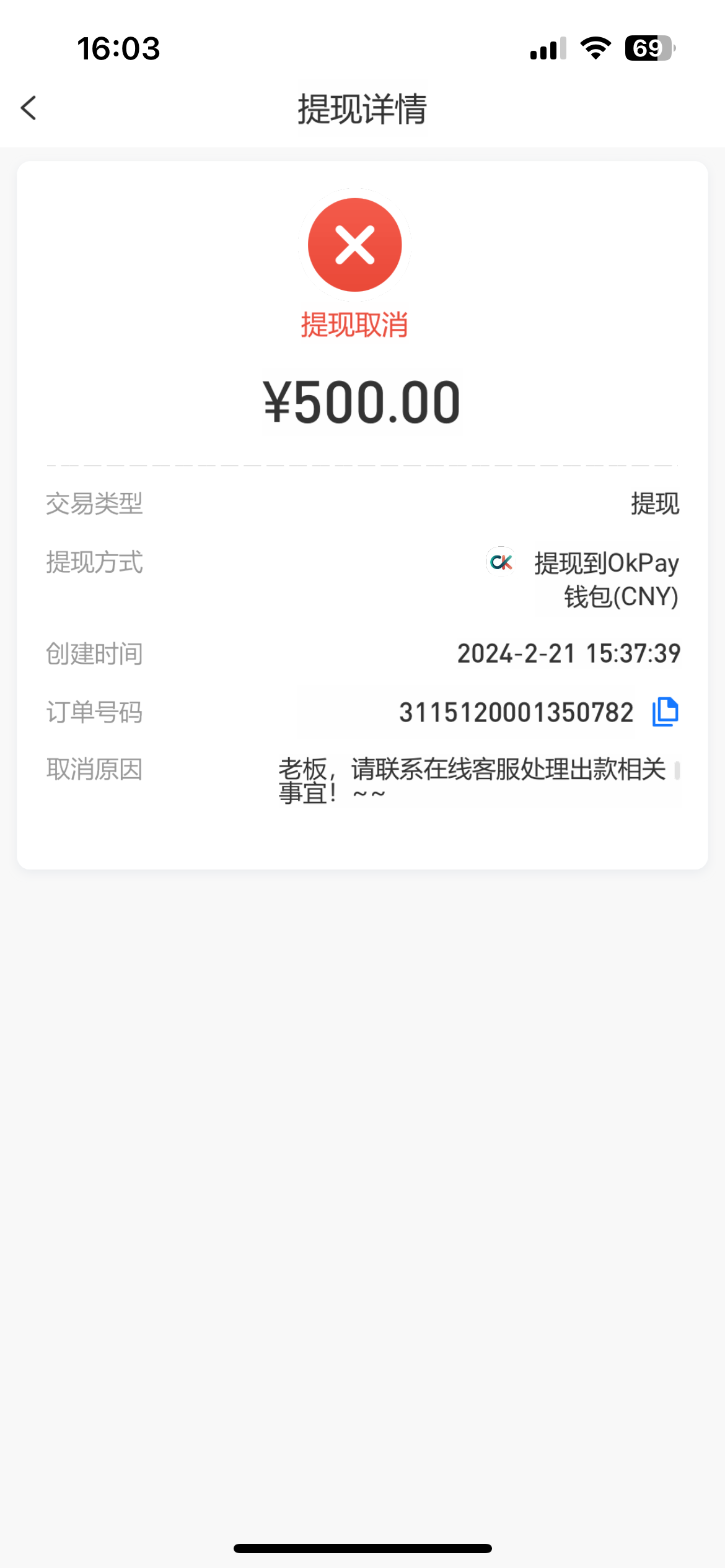Image resolution: width=725 pixels, height=1568 pixels.
Task: Tap the 取消原因 cancellation reason text
Action: click(94, 770)
